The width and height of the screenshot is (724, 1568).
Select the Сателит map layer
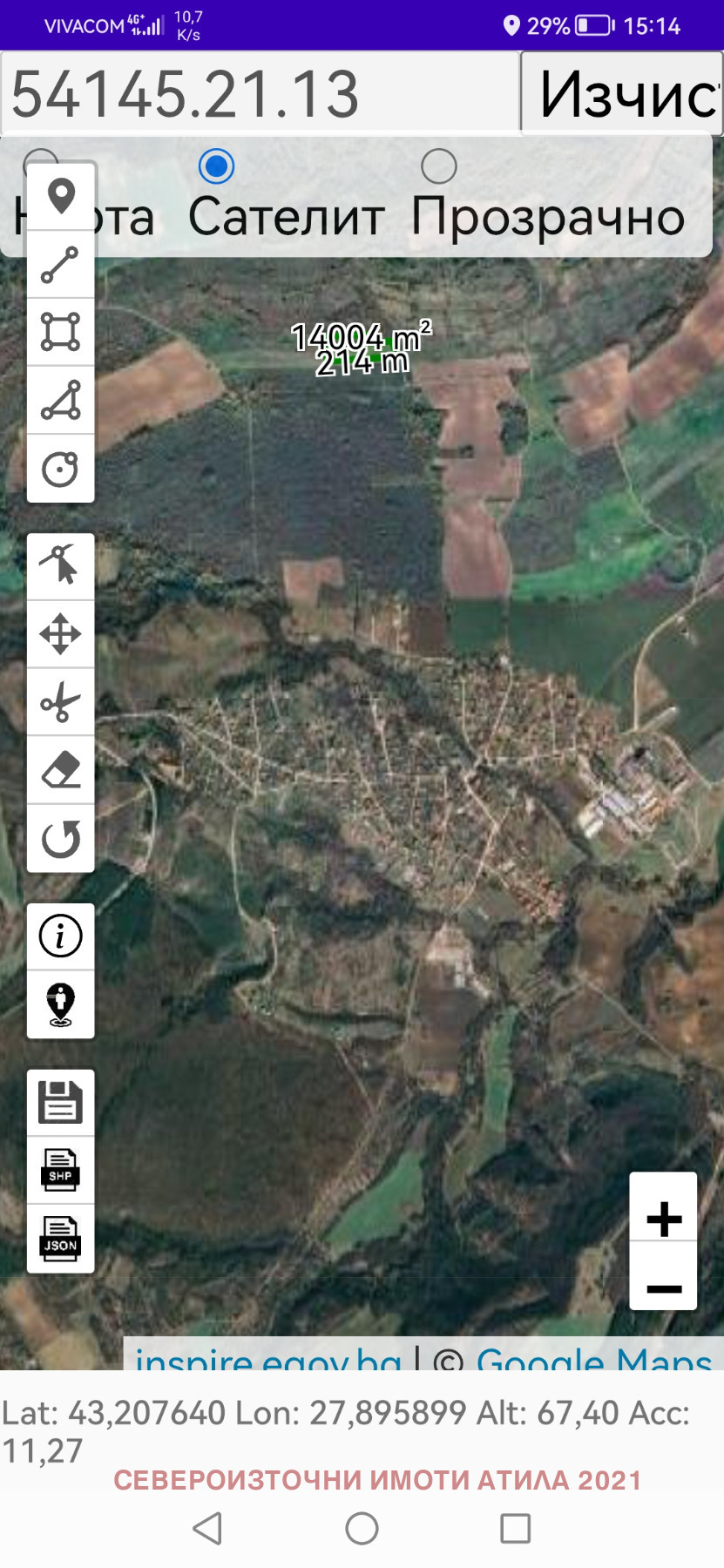pyautogui.click(x=216, y=166)
